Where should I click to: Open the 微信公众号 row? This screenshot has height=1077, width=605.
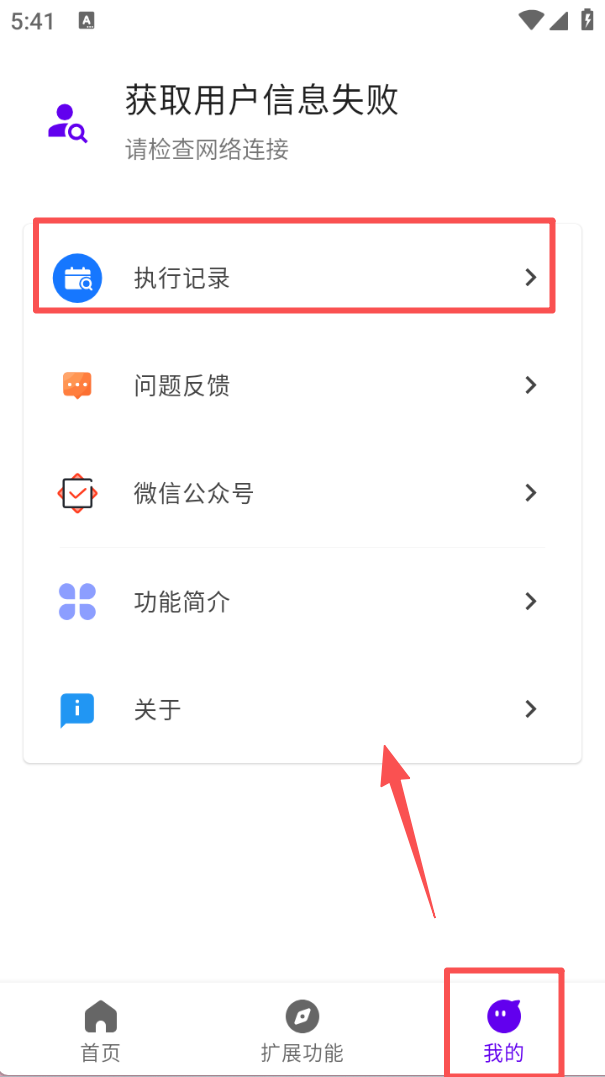pos(300,493)
